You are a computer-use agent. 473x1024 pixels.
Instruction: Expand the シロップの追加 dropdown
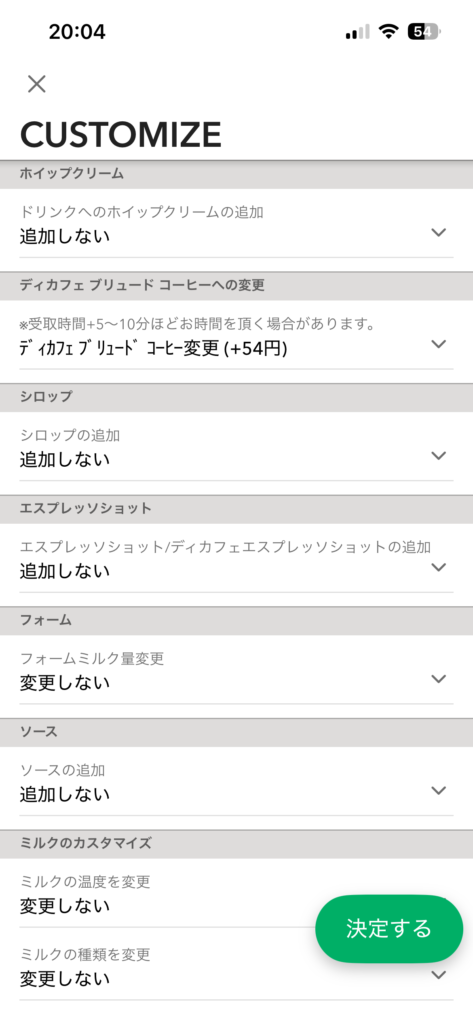tap(236, 447)
